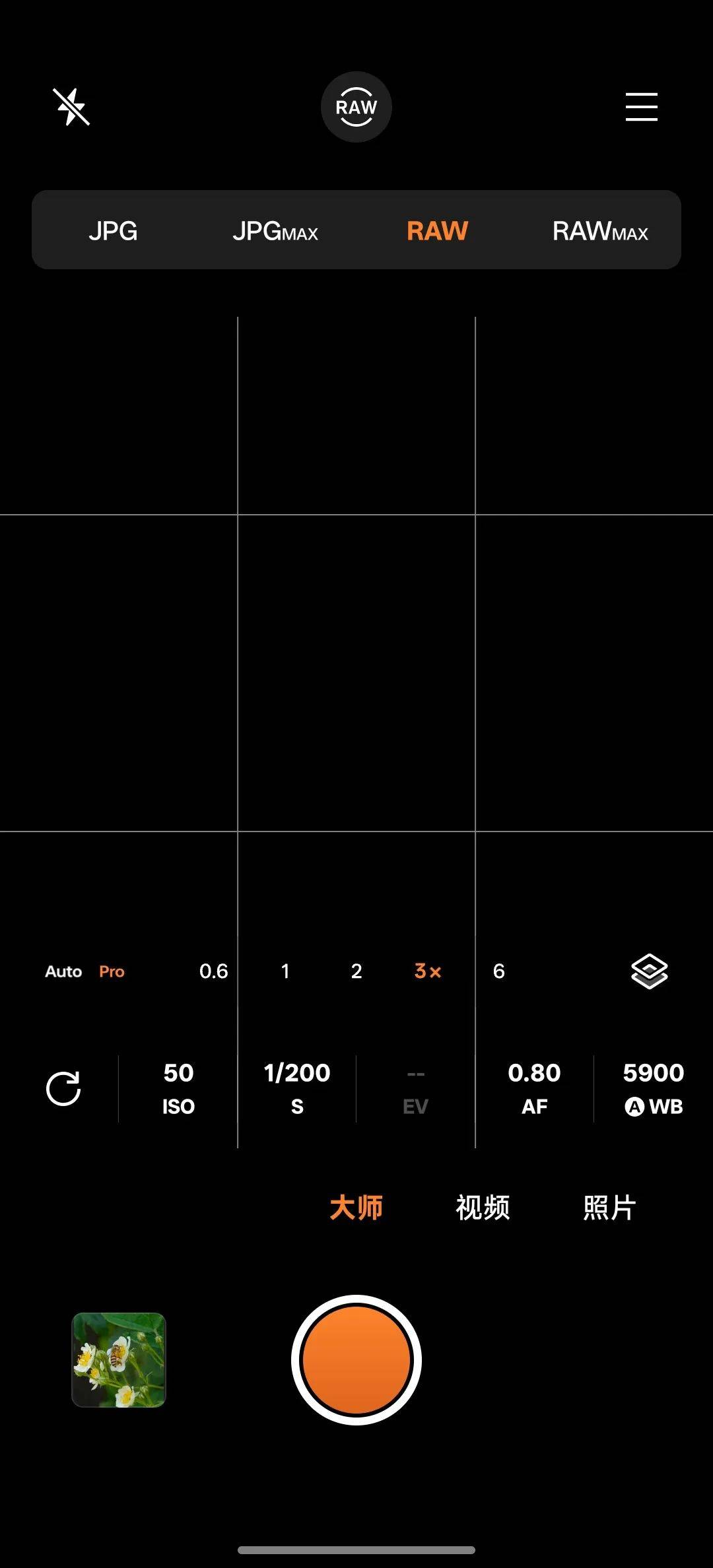Select the RAW MAX format option

599,231
